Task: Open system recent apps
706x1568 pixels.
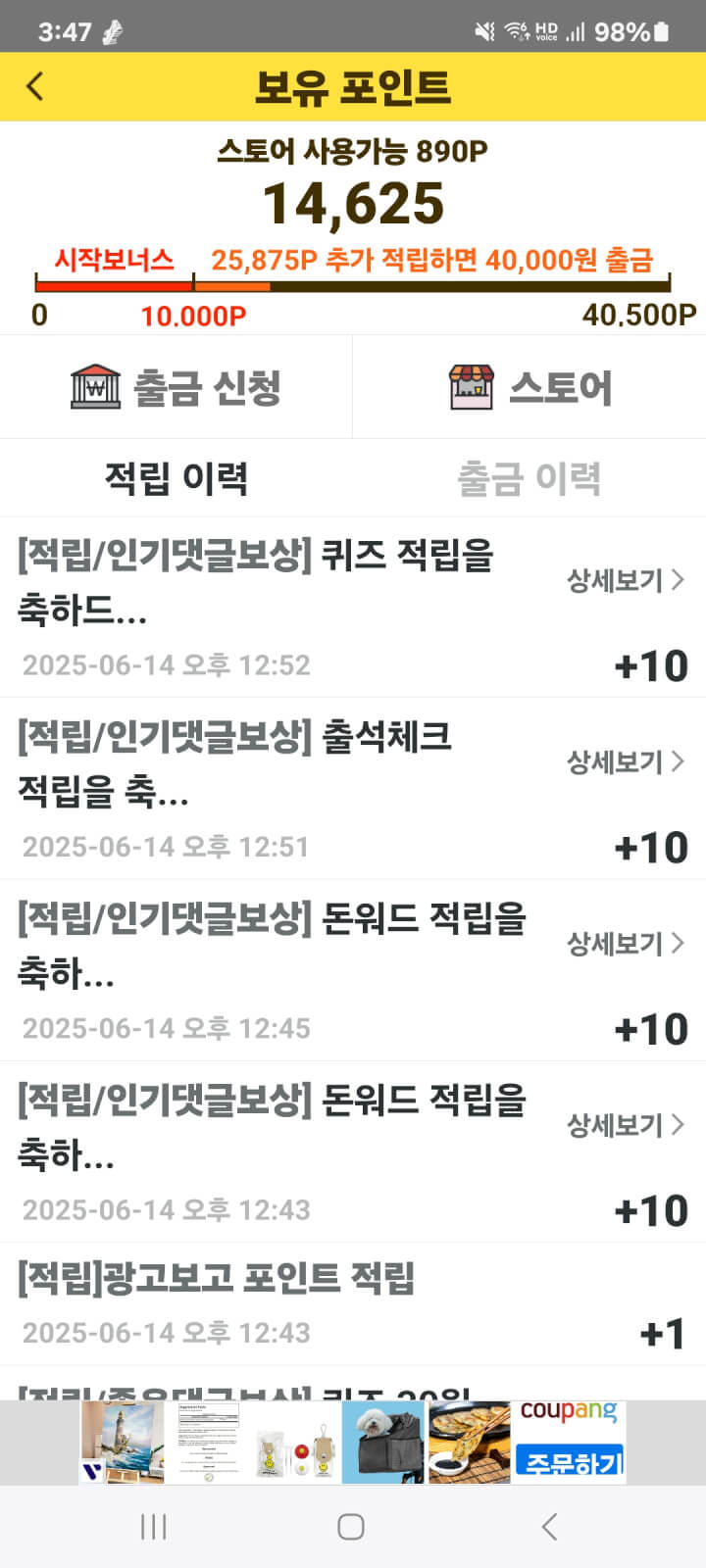Action: (154, 1526)
